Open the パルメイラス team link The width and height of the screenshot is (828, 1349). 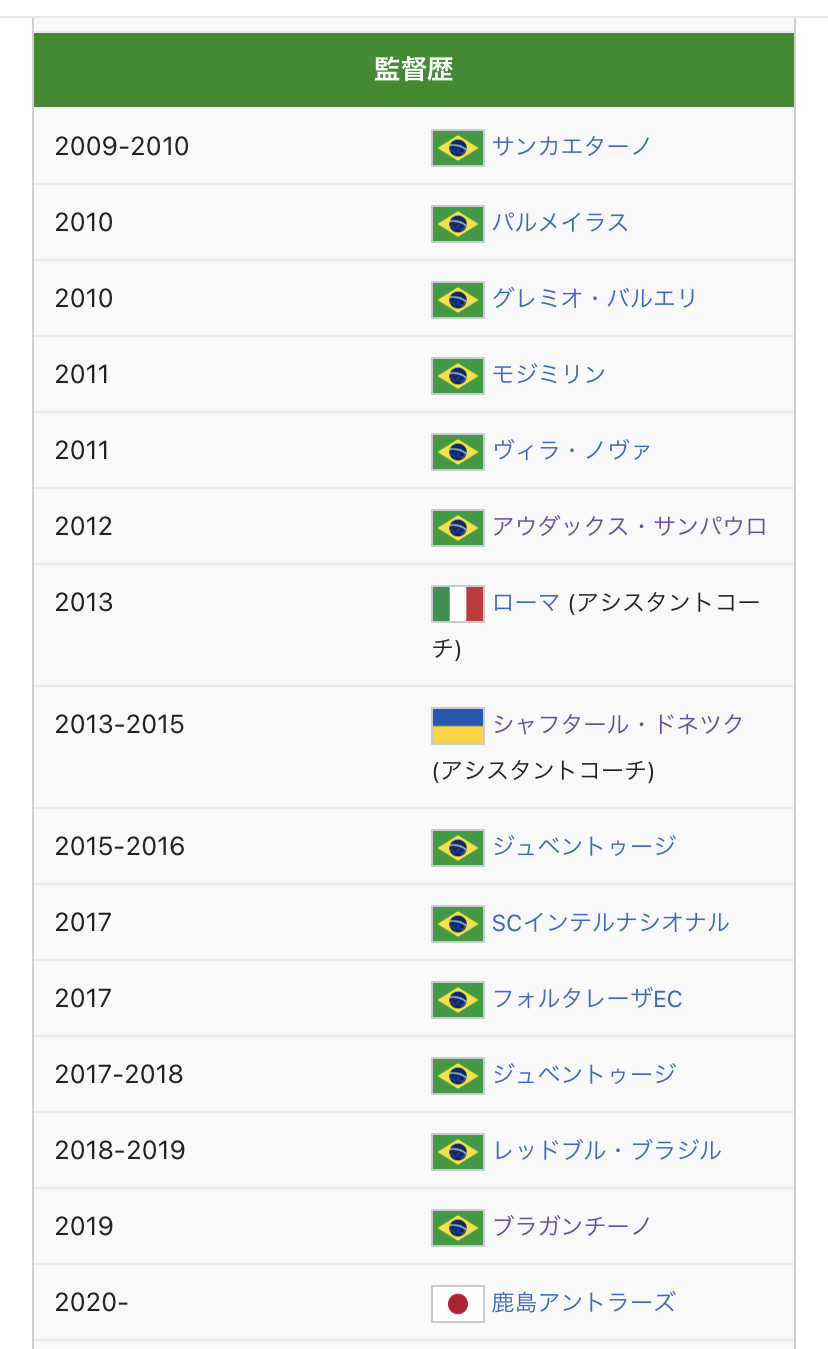[x=560, y=222]
